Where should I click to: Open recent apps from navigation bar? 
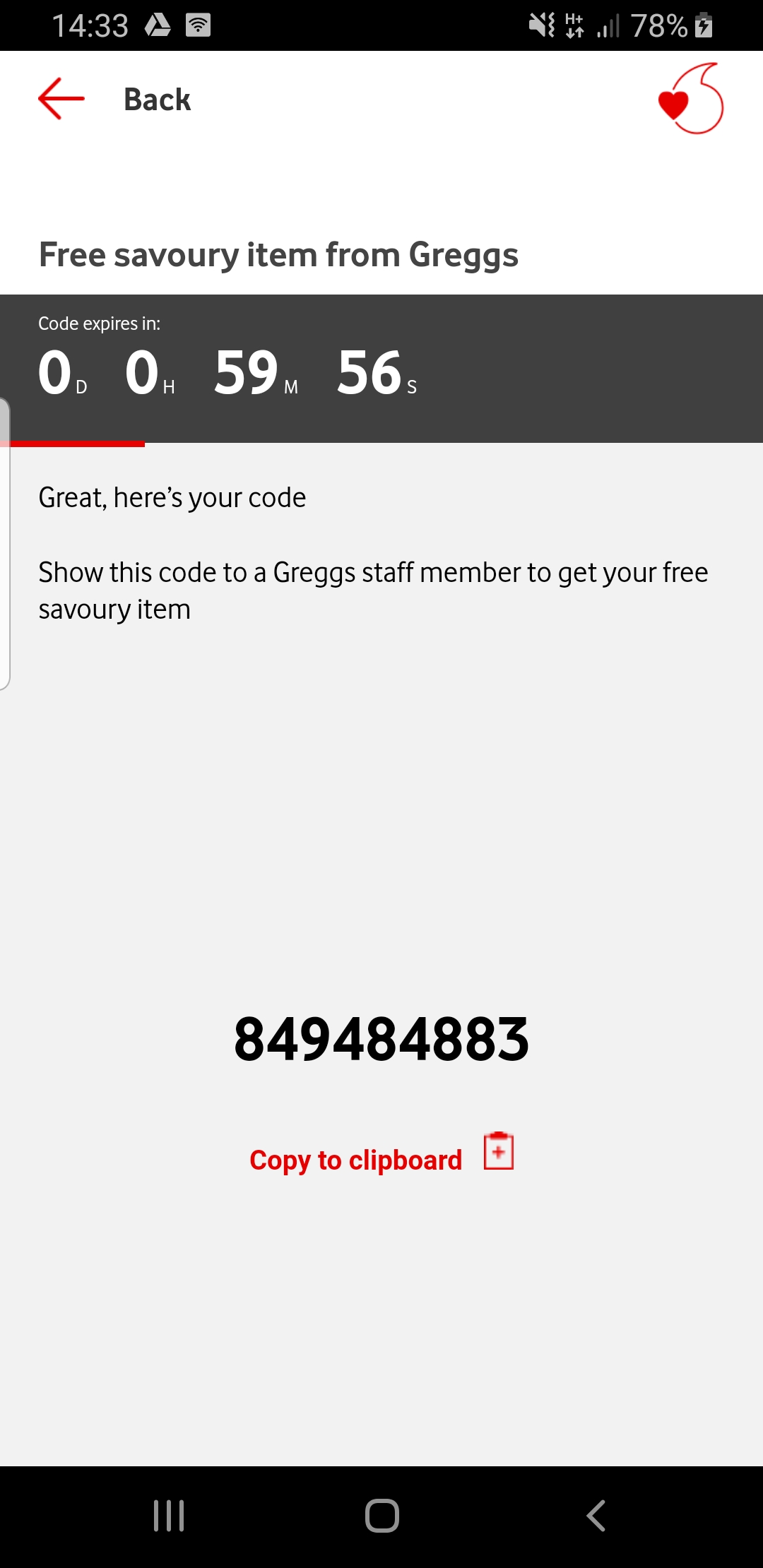(x=169, y=1516)
